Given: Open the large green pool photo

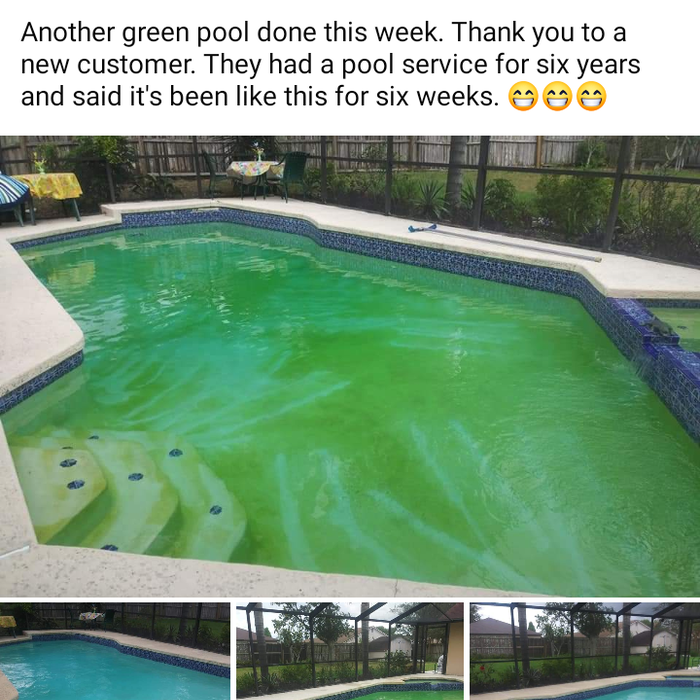Looking at the screenshot, I should coord(350,365).
